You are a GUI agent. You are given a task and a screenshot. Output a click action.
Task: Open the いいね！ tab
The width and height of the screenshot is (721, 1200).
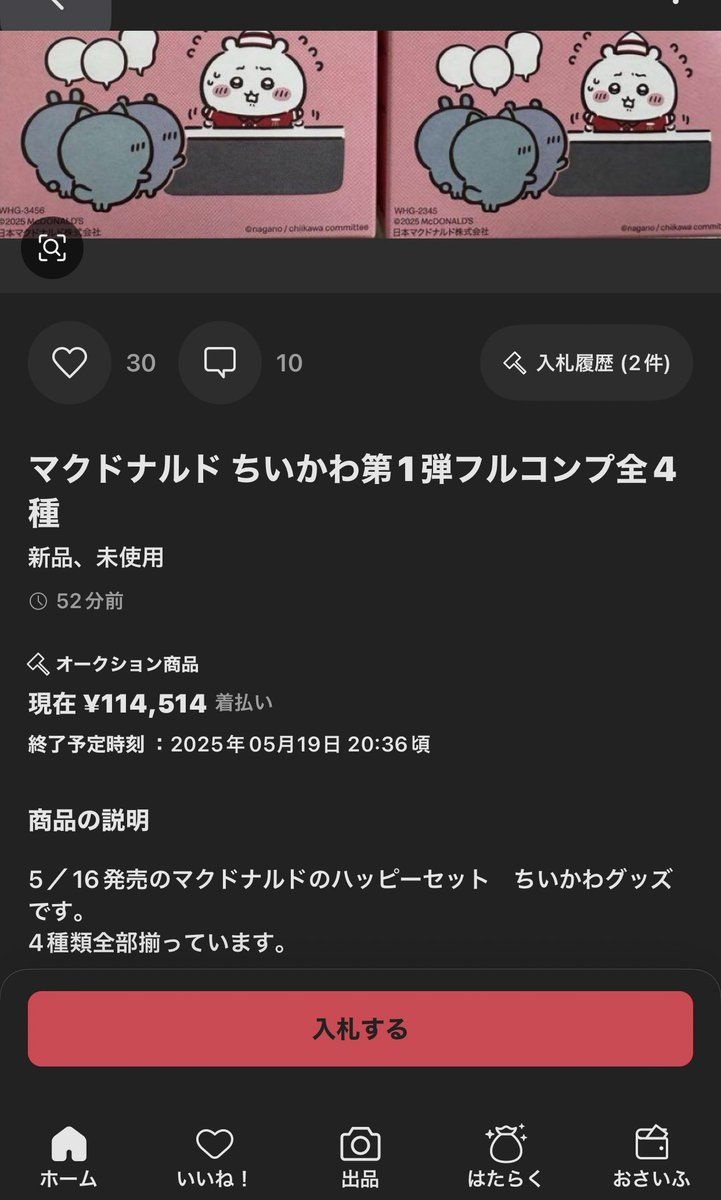pyautogui.click(x=213, y=1155)
